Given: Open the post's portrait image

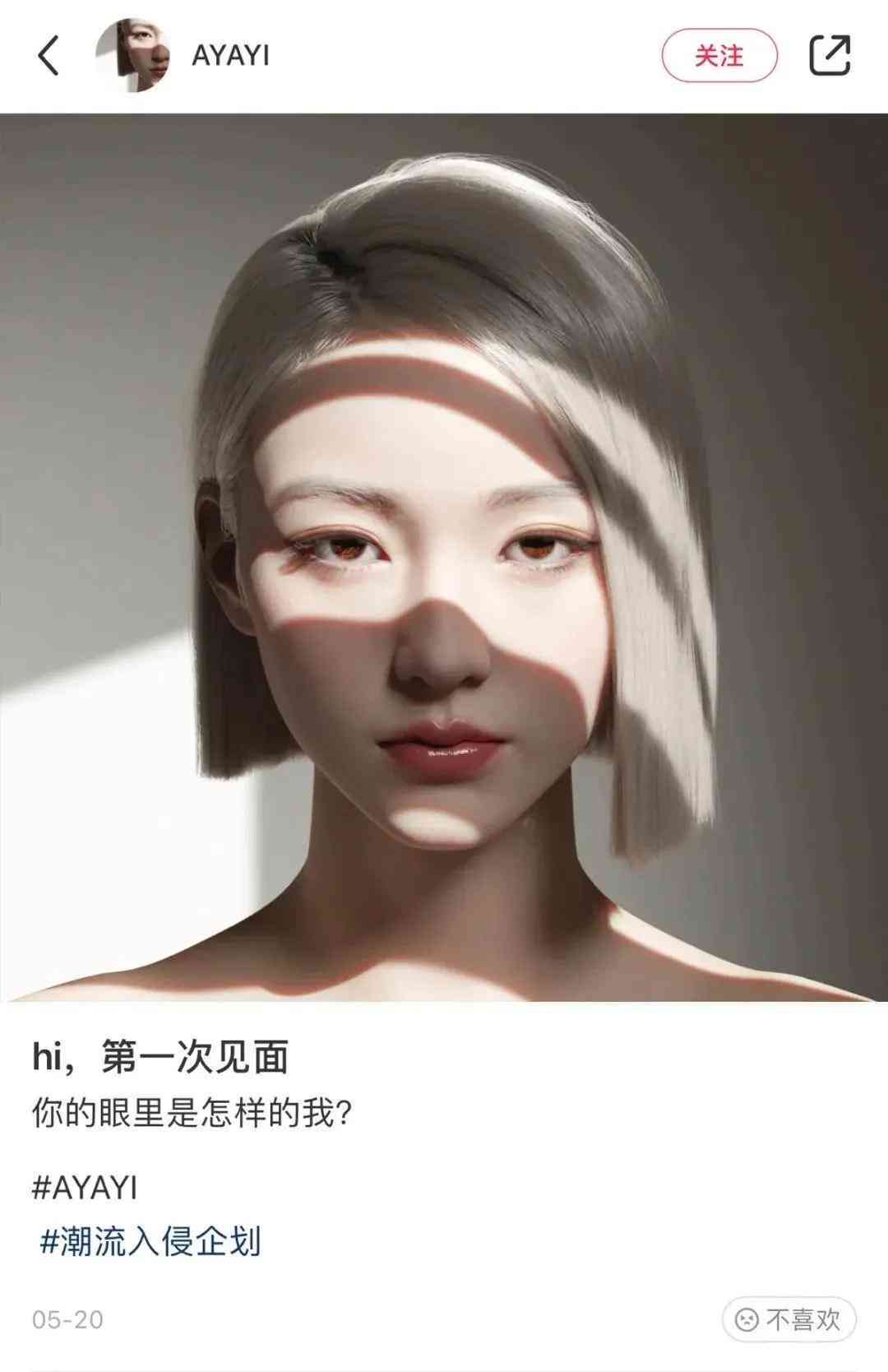Looking at the screenshot, I should 444,558.
